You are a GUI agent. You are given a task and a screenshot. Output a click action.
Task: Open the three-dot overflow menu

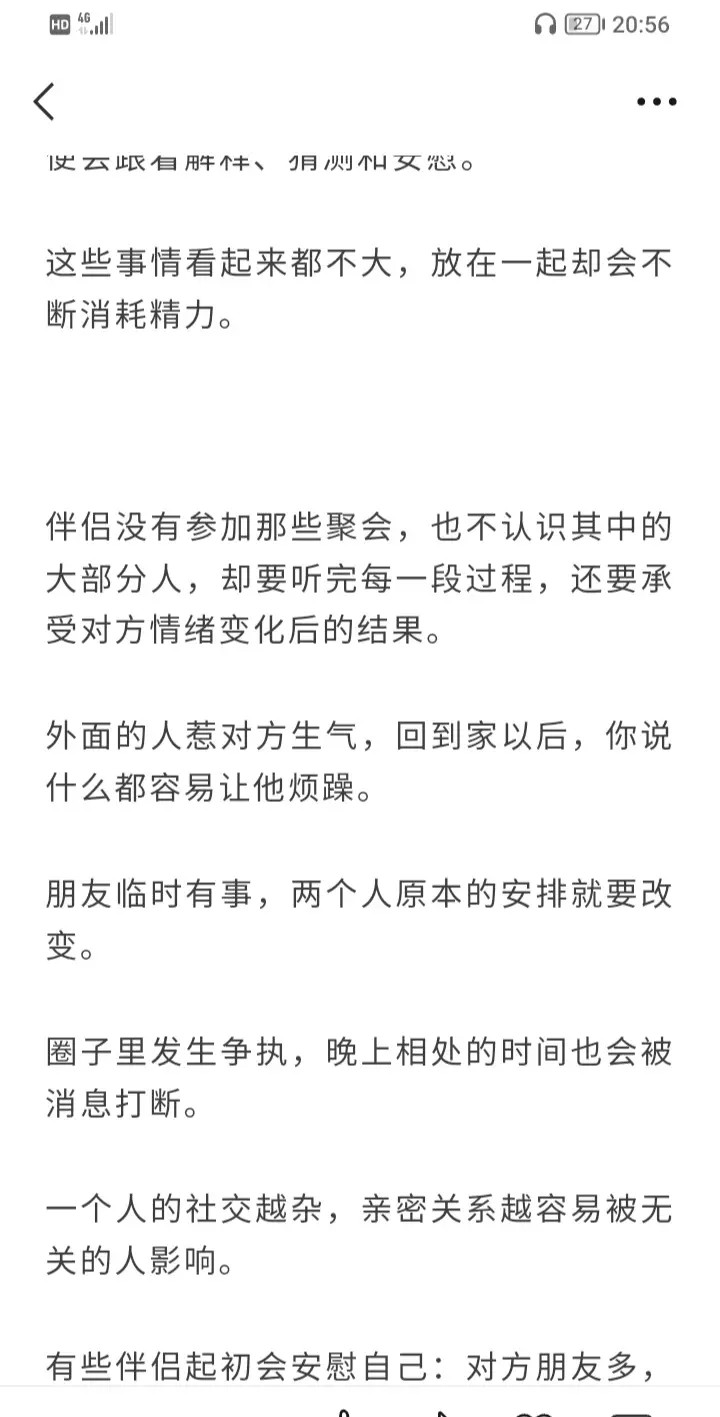click(657, 102)
